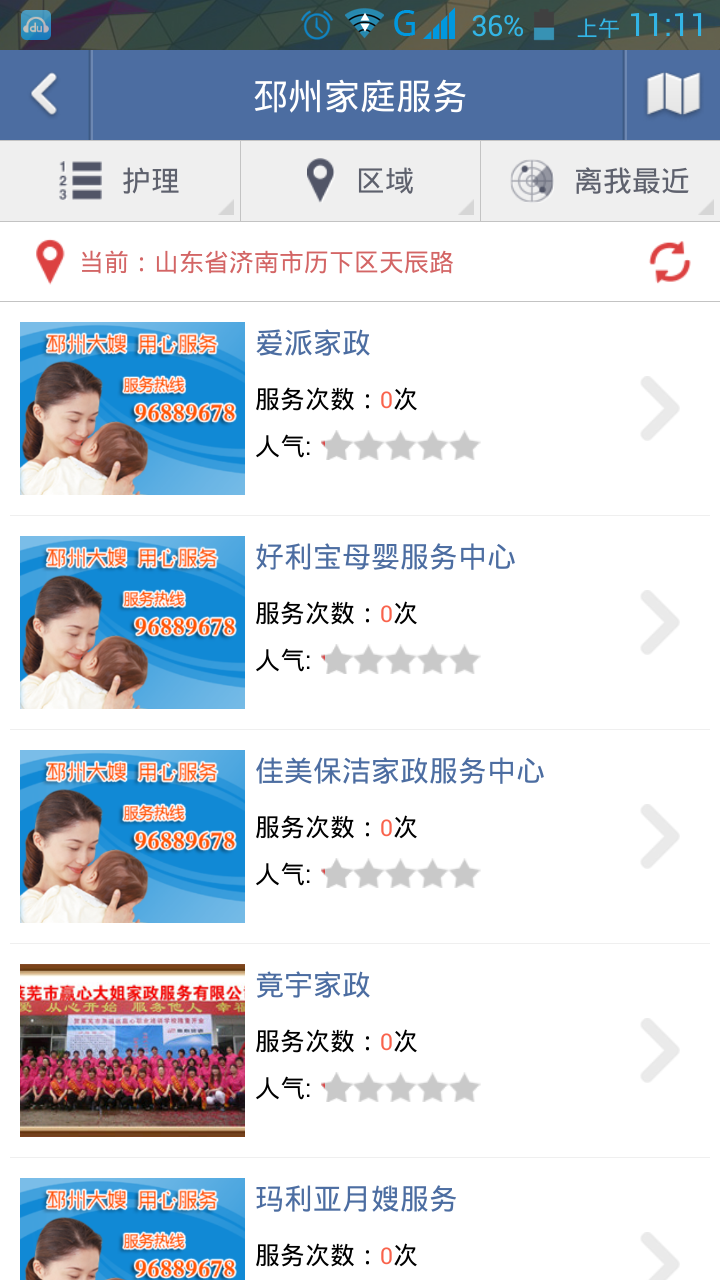
Task: Go back using the header arrow
Action: tap(44, 96)
